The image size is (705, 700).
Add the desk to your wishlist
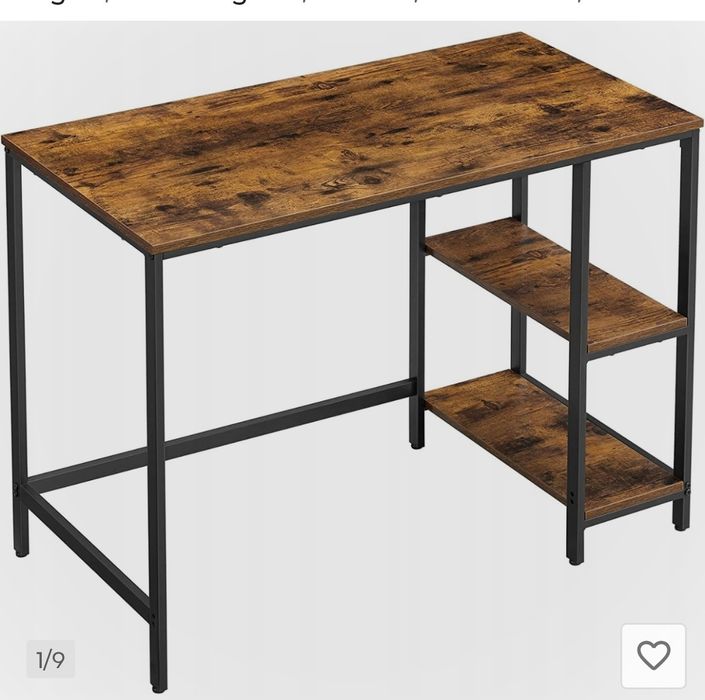653,656
